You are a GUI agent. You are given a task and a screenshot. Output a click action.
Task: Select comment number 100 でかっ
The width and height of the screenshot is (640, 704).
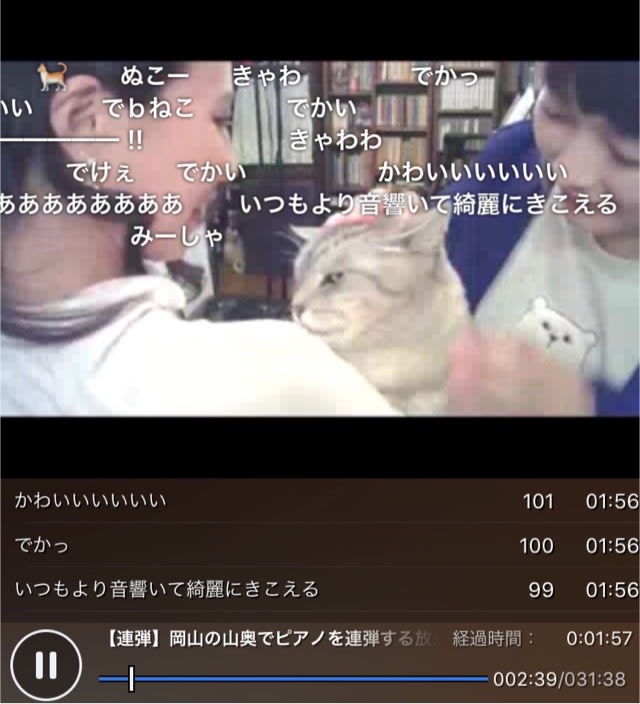click(320, 546)
